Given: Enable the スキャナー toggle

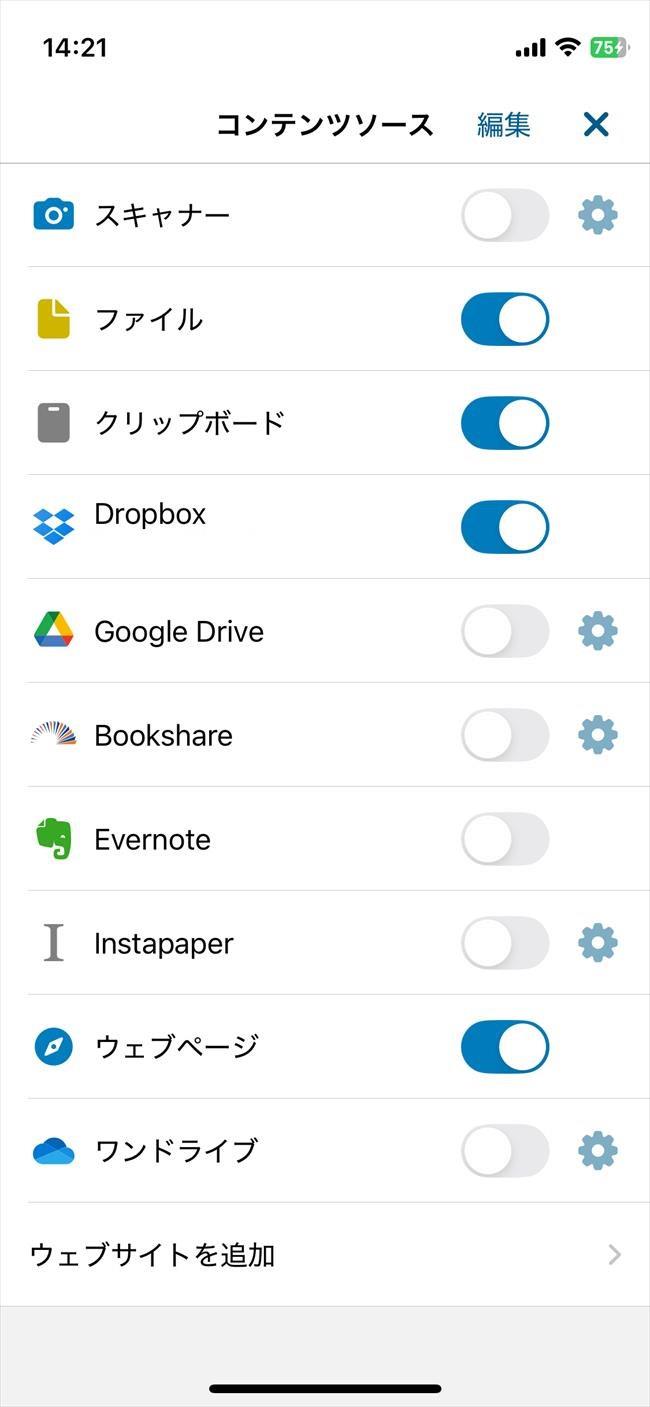Looking at the screenshot, I should point(505,215).
